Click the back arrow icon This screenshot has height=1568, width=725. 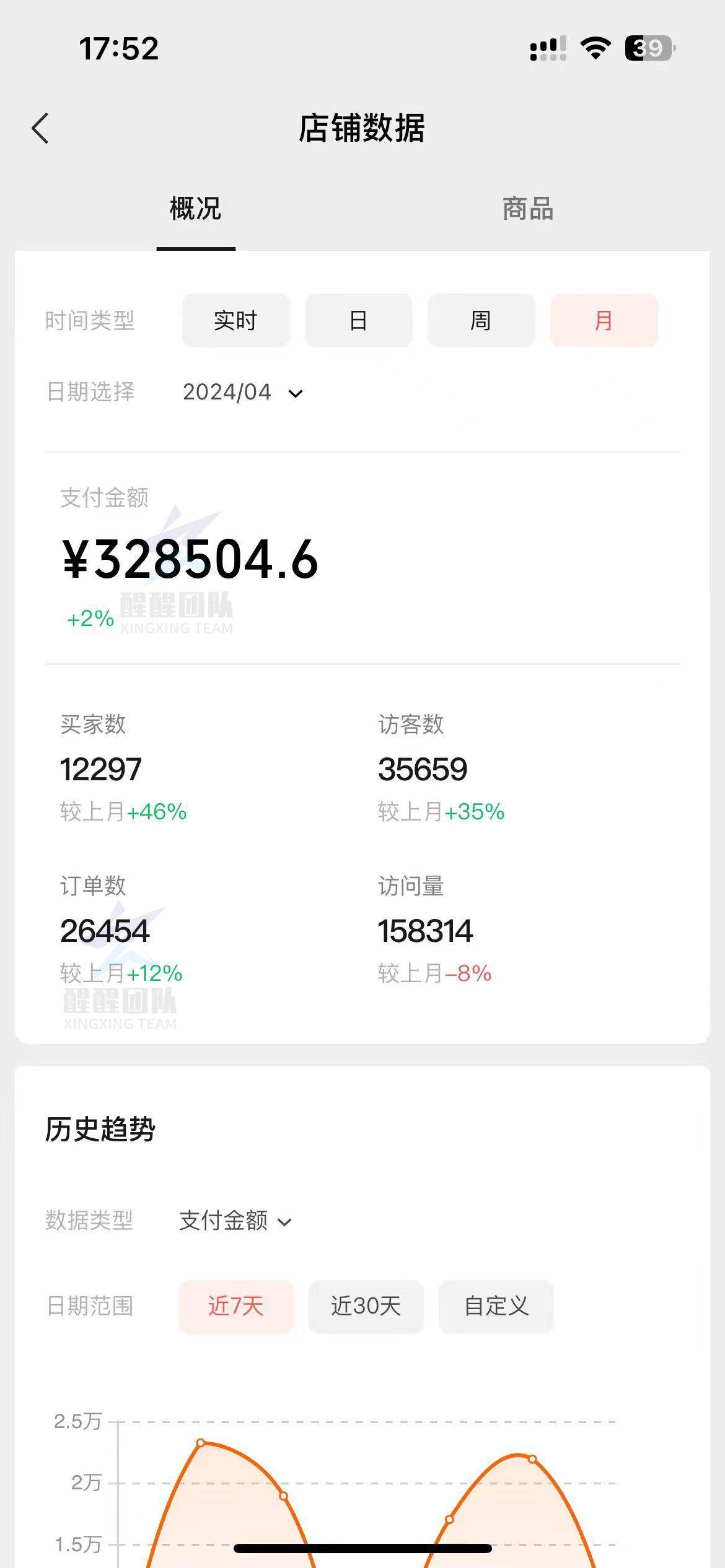[40, 128]
